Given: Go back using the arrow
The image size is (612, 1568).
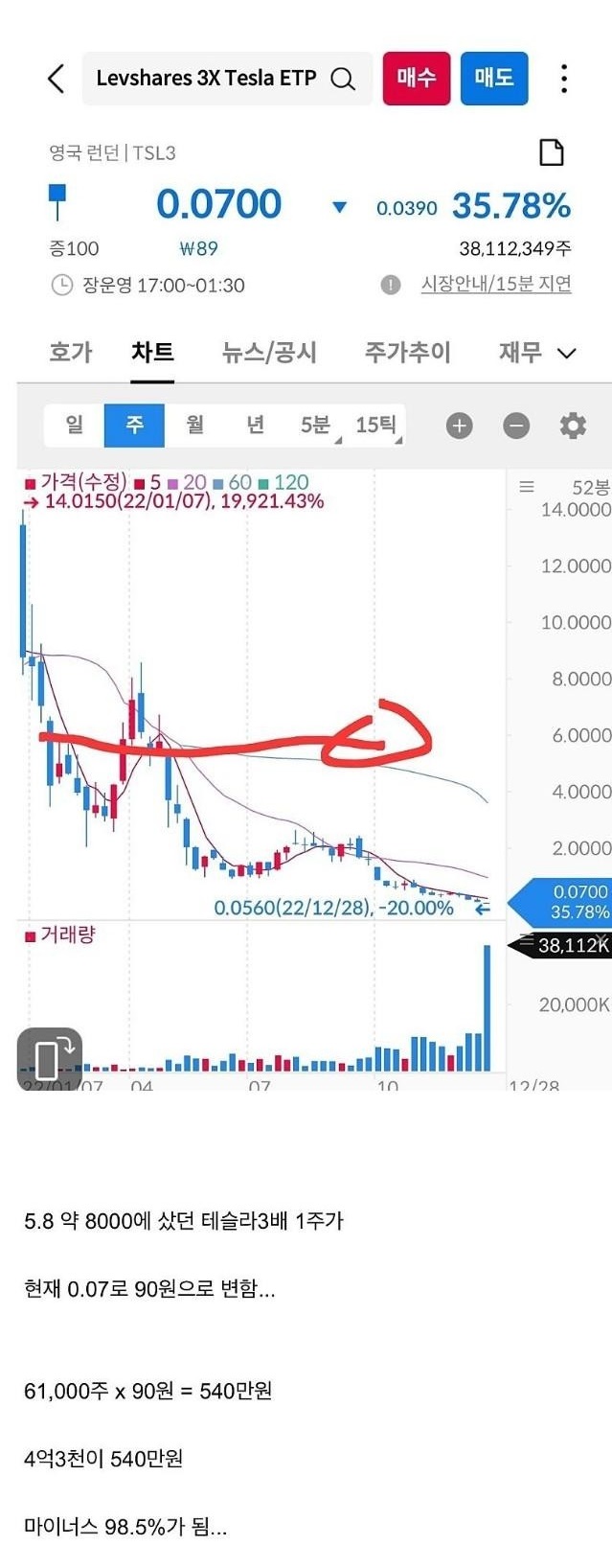Looking at the screenshot, I should [56, 79].
